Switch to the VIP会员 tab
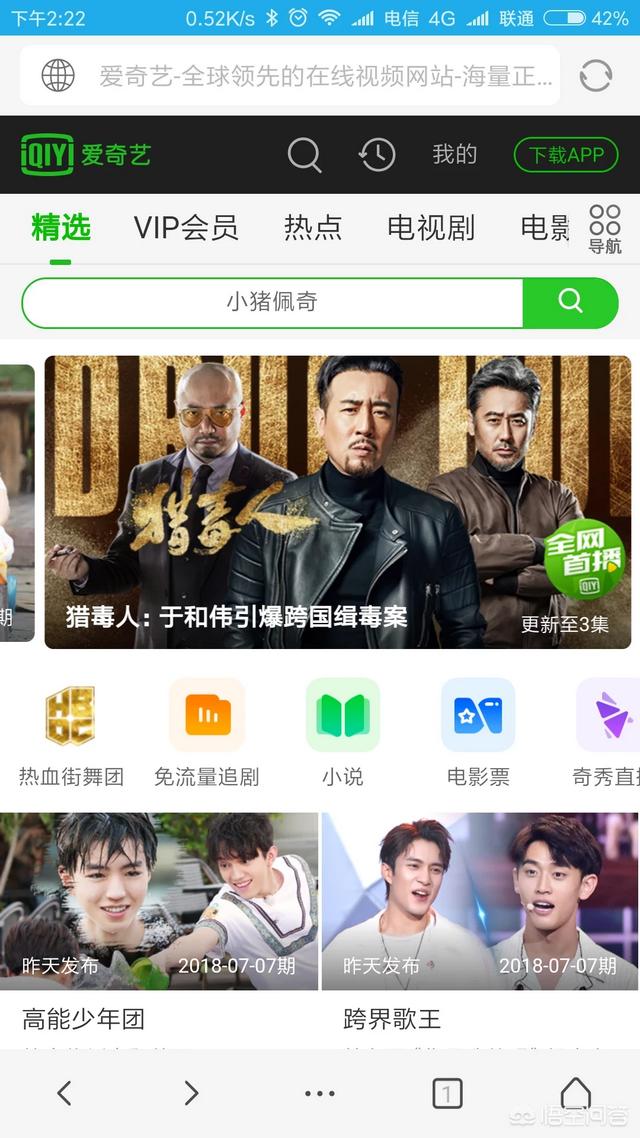This screenshot has width=640, height=1138. click(186, 228)
